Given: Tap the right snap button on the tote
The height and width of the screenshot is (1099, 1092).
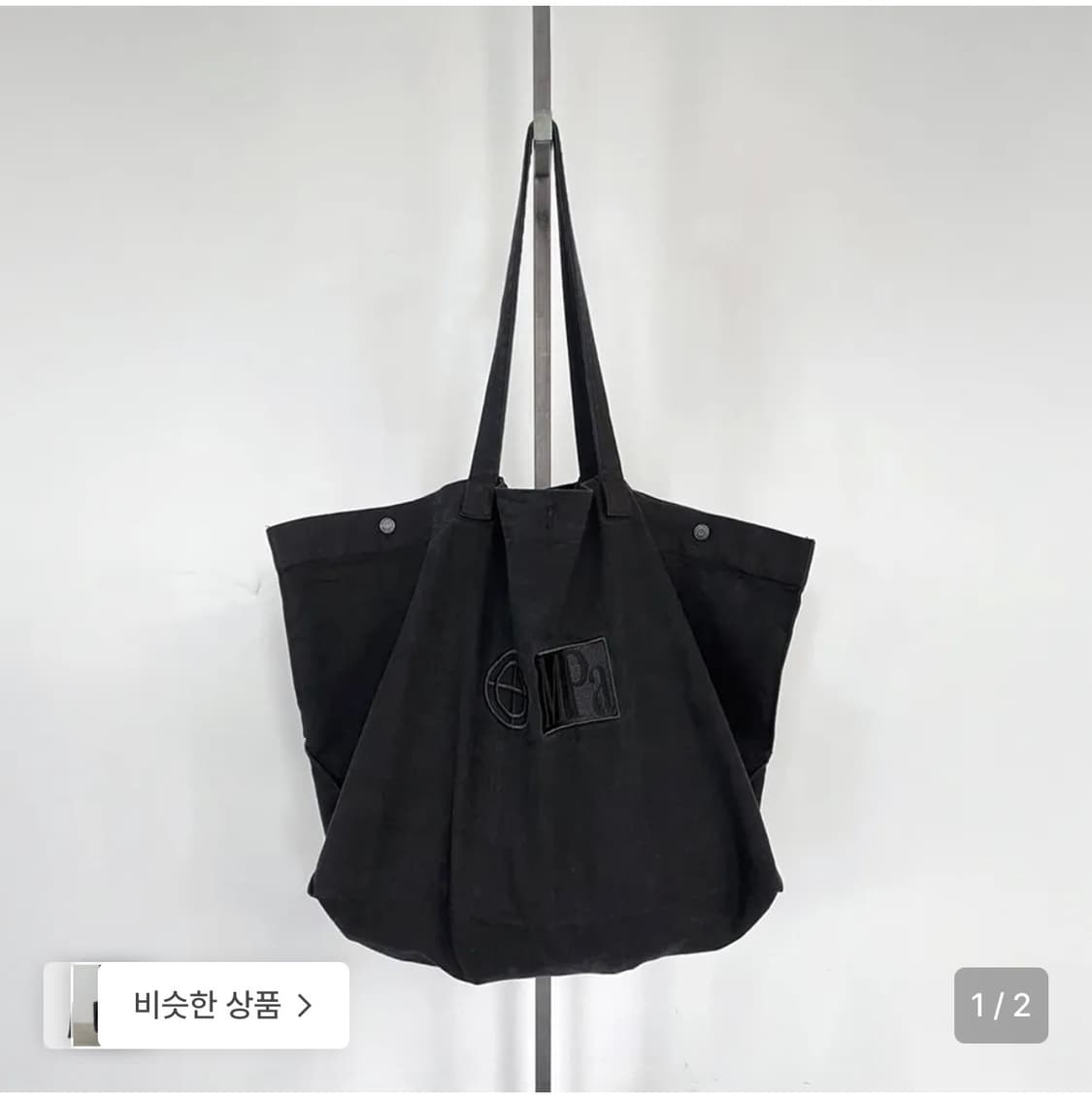Looking at the screenshot, I should click(x=702, y=530).
